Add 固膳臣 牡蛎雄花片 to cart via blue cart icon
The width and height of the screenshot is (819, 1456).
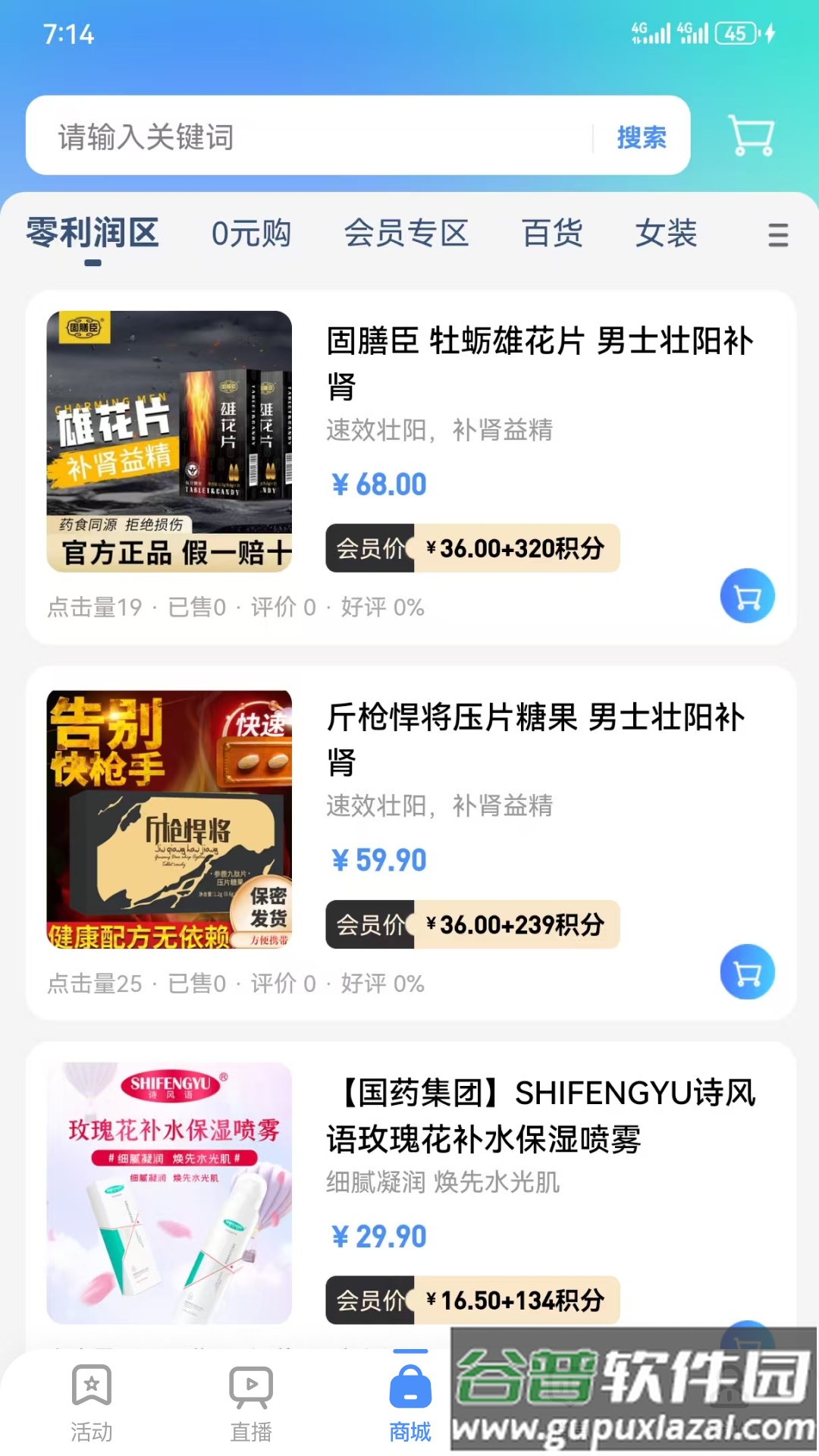747,597
